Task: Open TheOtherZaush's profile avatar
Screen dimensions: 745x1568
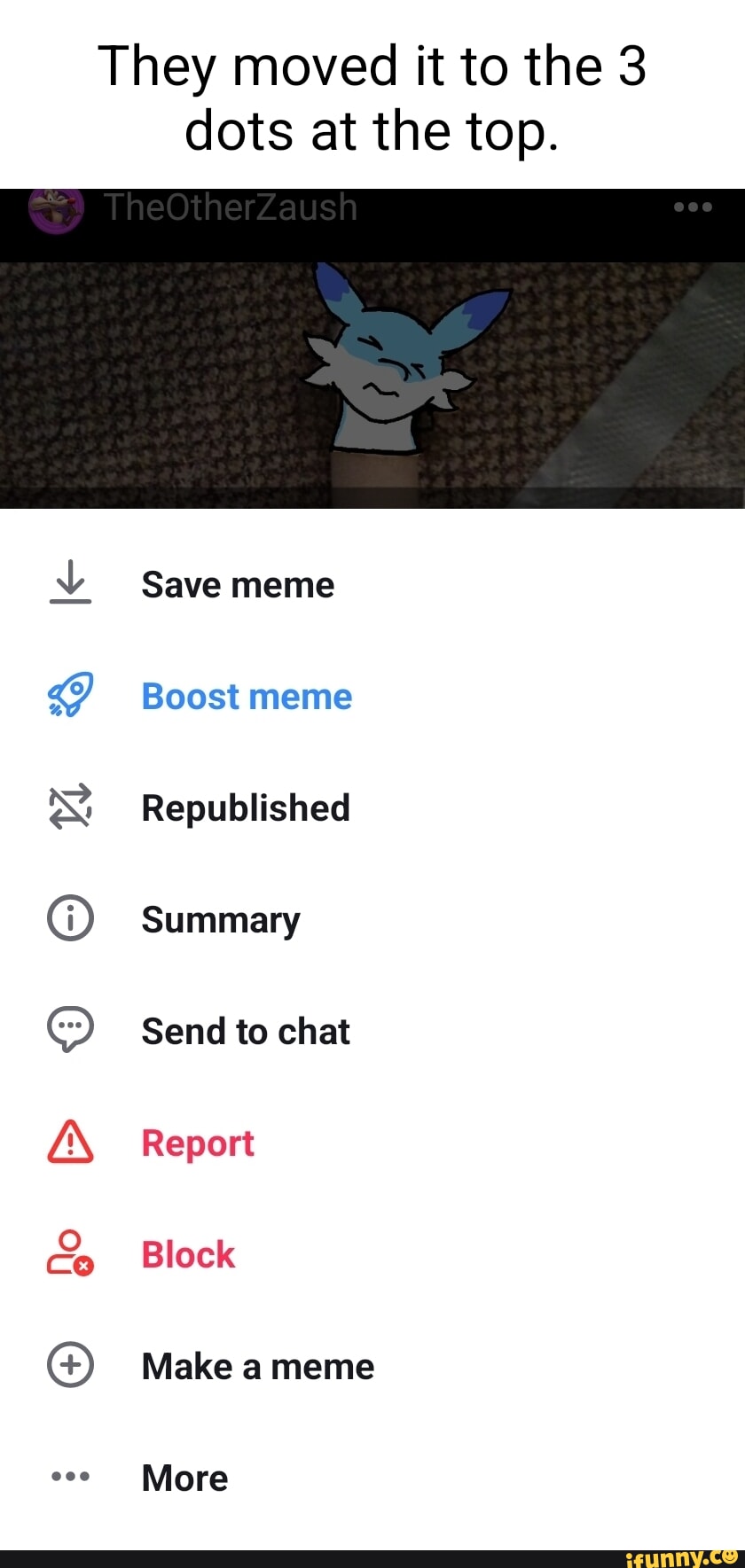Action: click(55, 210)
